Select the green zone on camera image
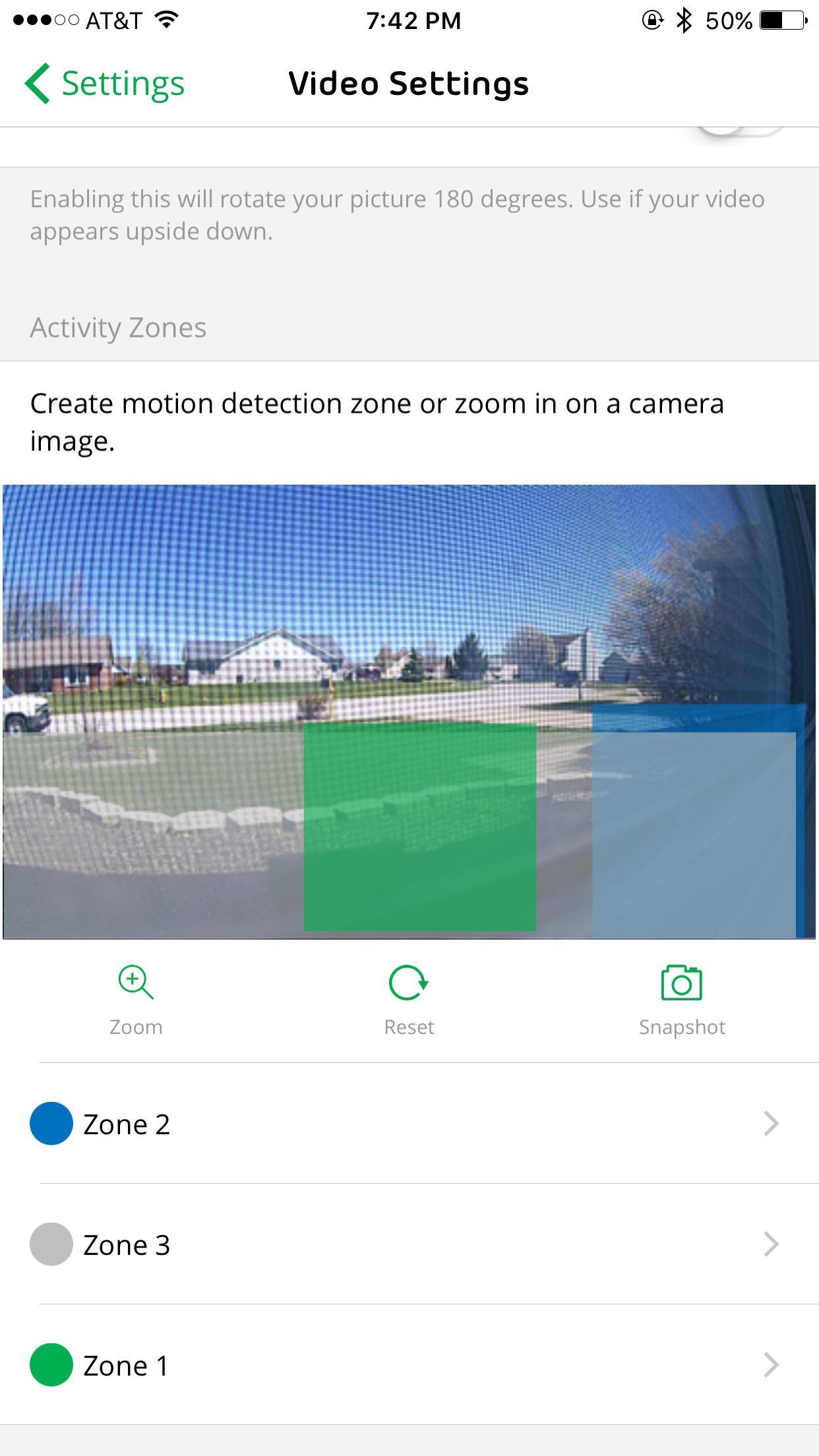819x1456 pixels. pyautogui.click(x=419, y=827)
